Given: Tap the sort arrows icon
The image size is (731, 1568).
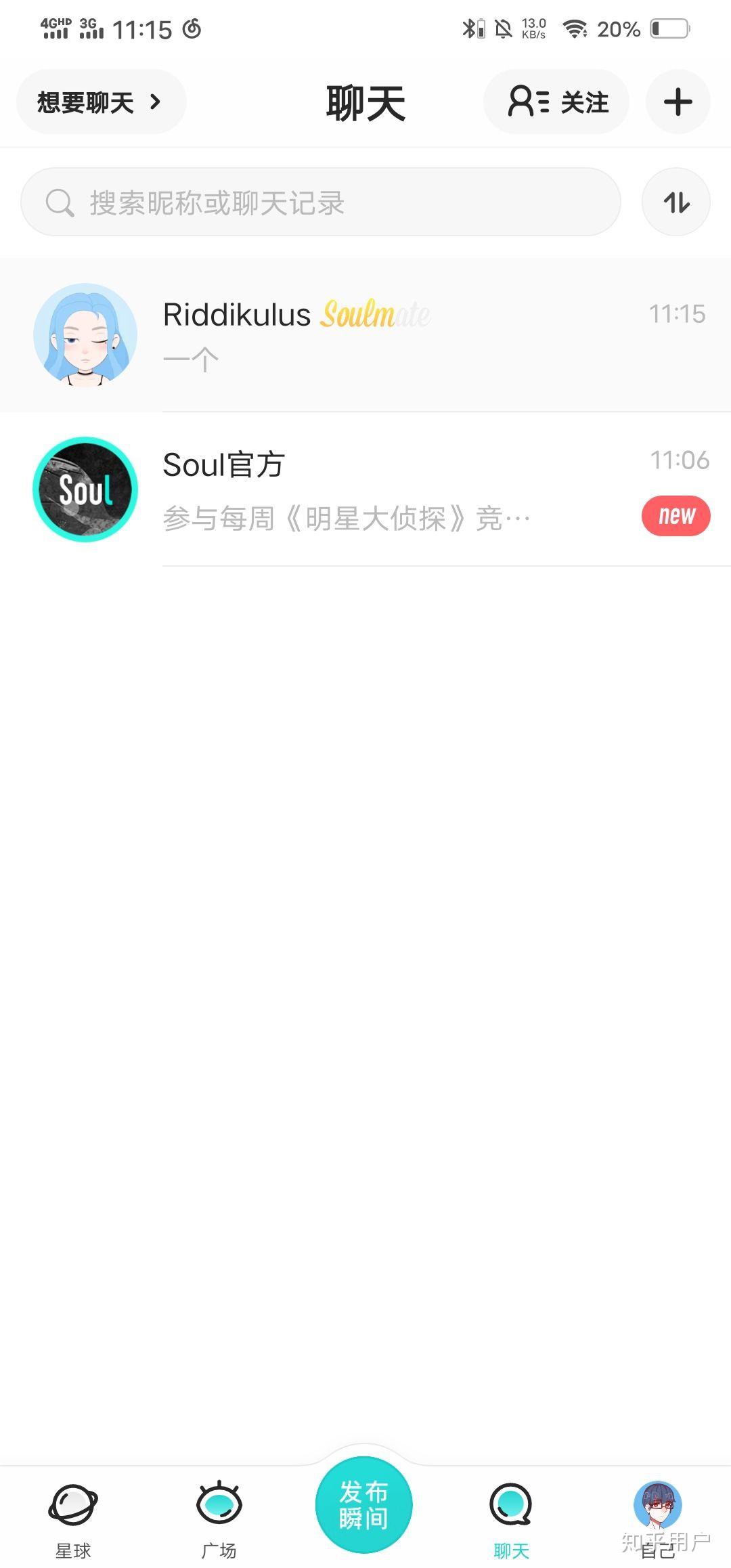Looking at the screenshot, I should (x=675, y=202).
